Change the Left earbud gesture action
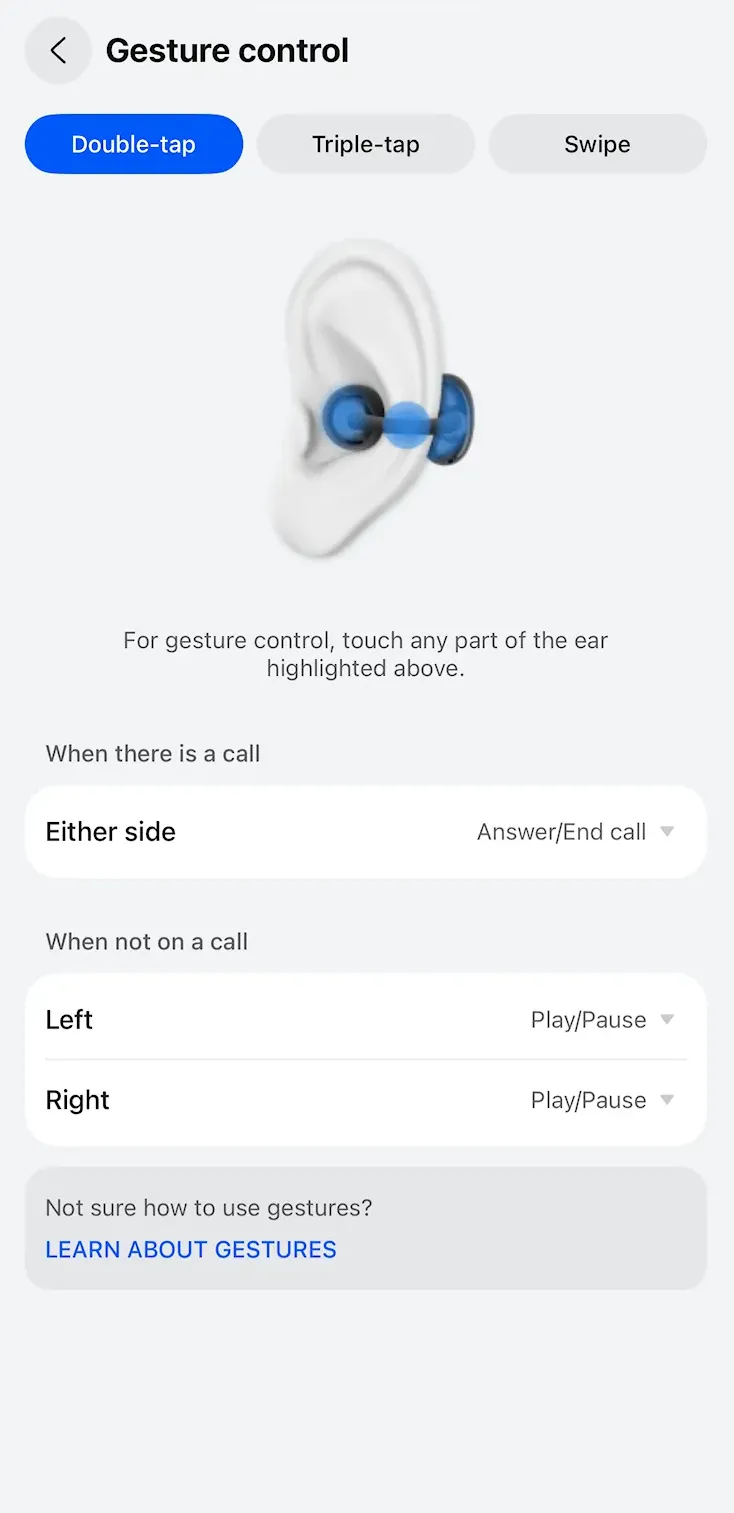The height and width of the screenshot is (1513, 734). tap(602, 1020)
